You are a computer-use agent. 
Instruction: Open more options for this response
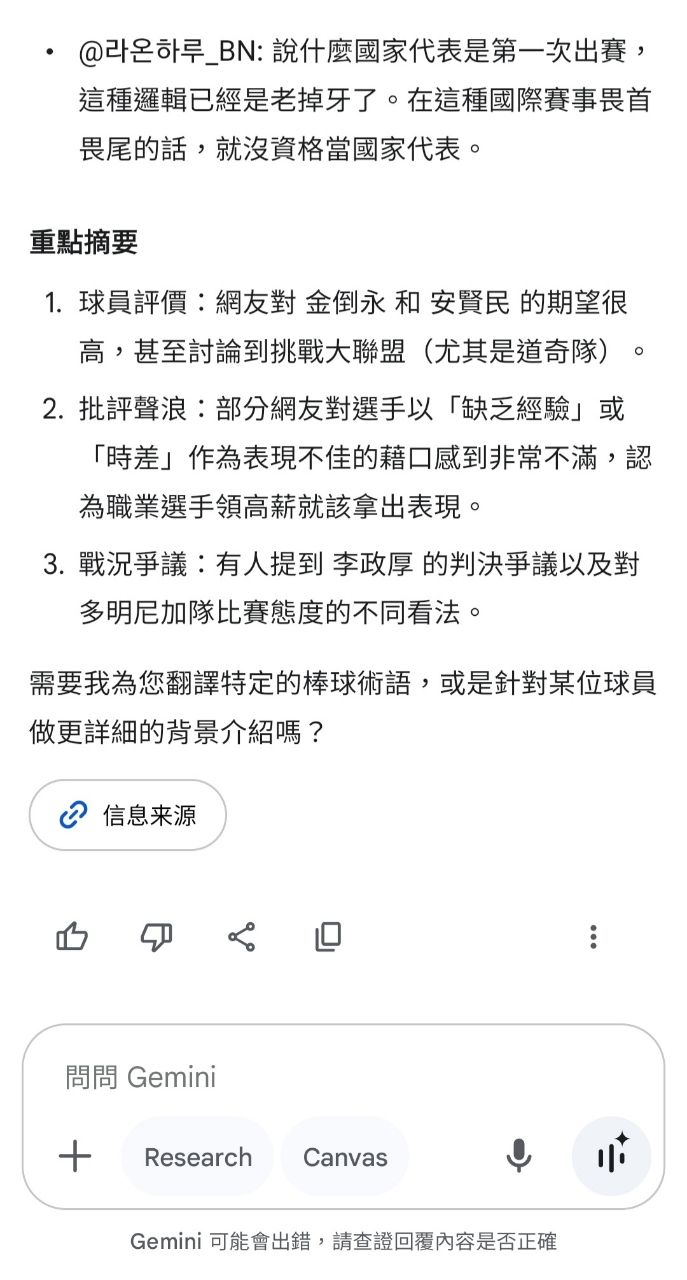(593, 937)
